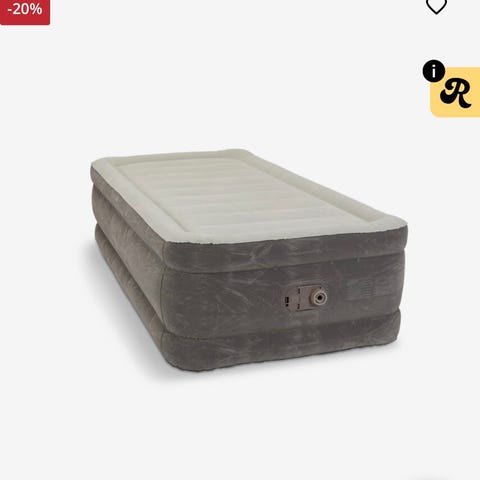Open the yellow R badge info
Screen dimensions: 480x480
[x=452, y=89]
